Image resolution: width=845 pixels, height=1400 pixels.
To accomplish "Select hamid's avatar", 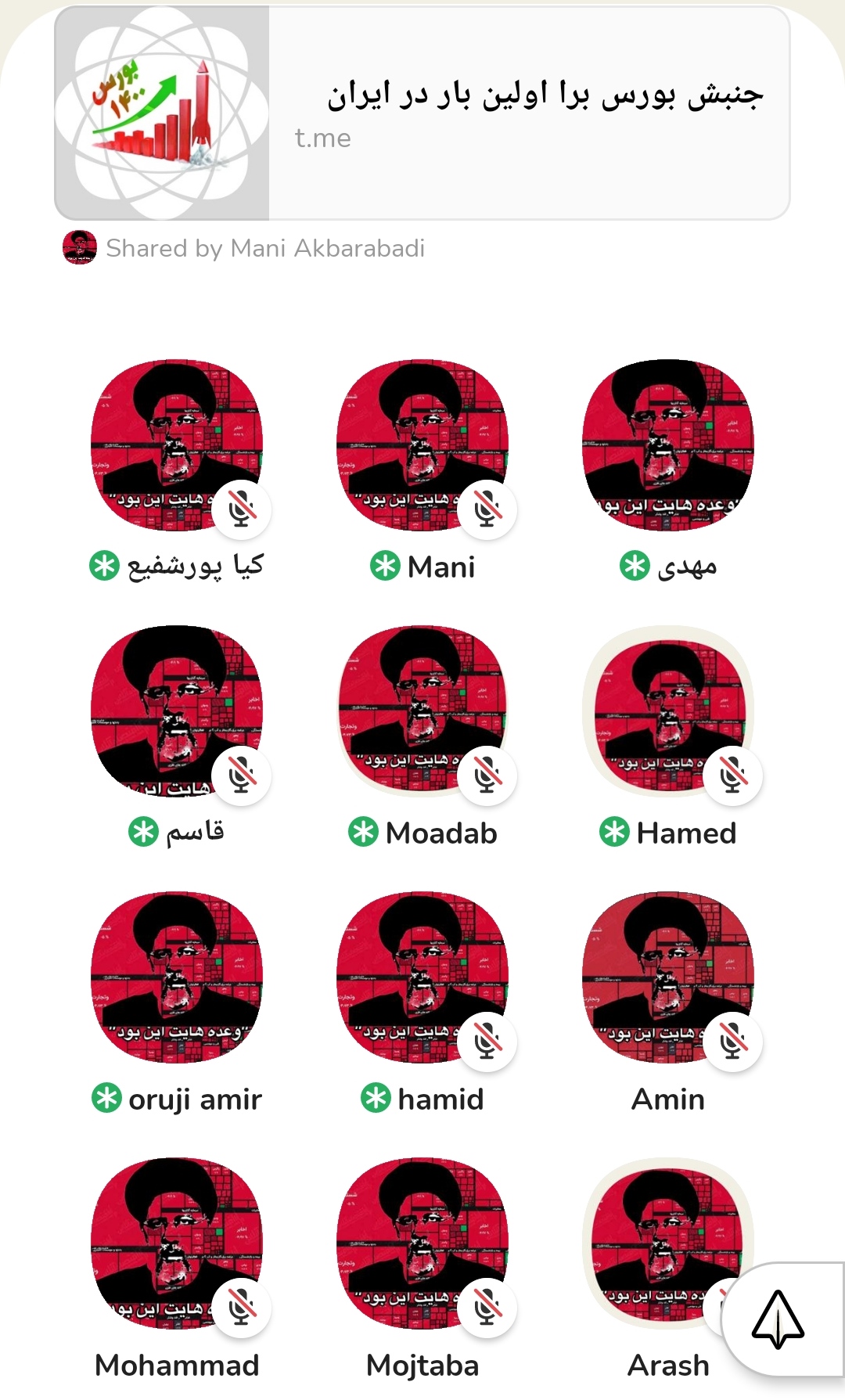I will pyautogui.click(x=422, y=977).
